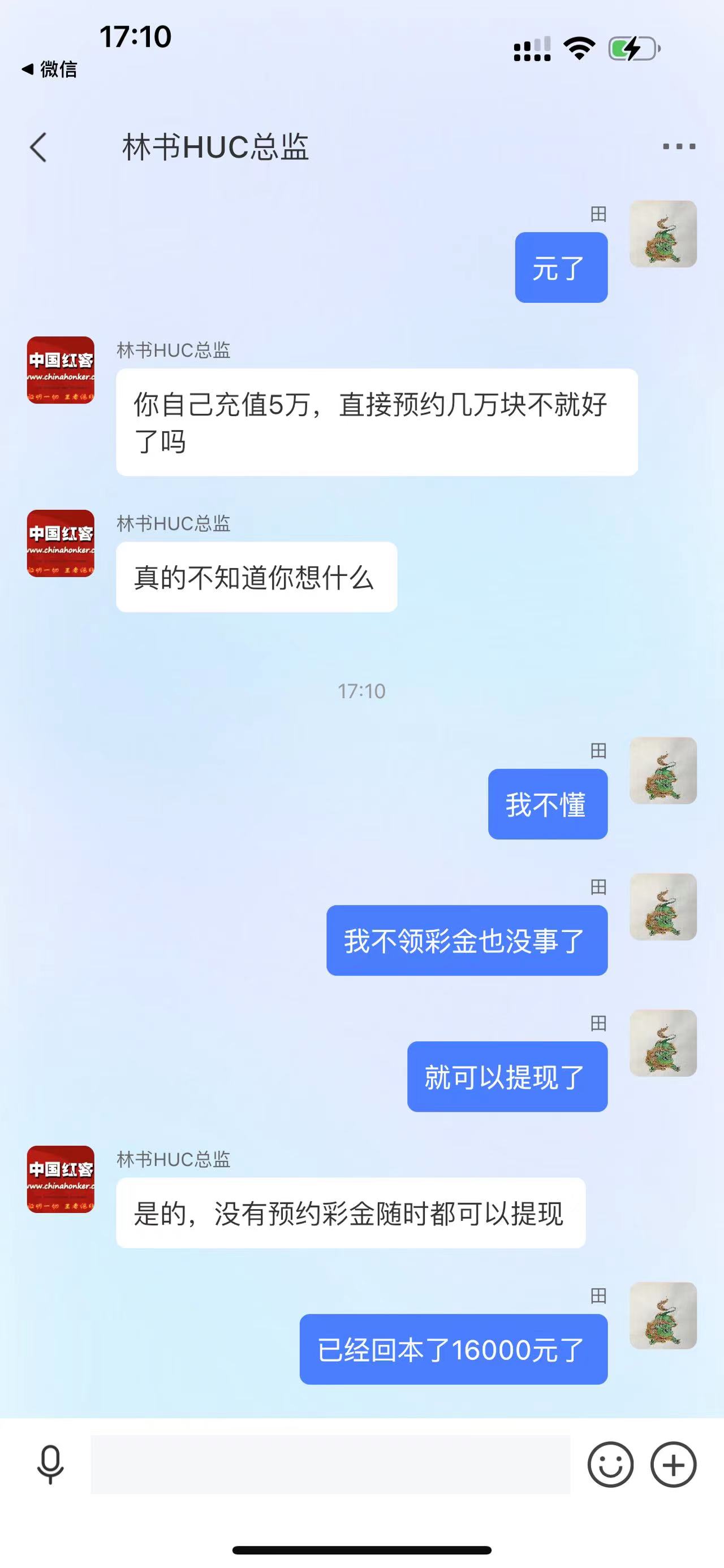The image size is (724, 1568).
Task: Open the plus attachment menu
Action: (674, 1464)
